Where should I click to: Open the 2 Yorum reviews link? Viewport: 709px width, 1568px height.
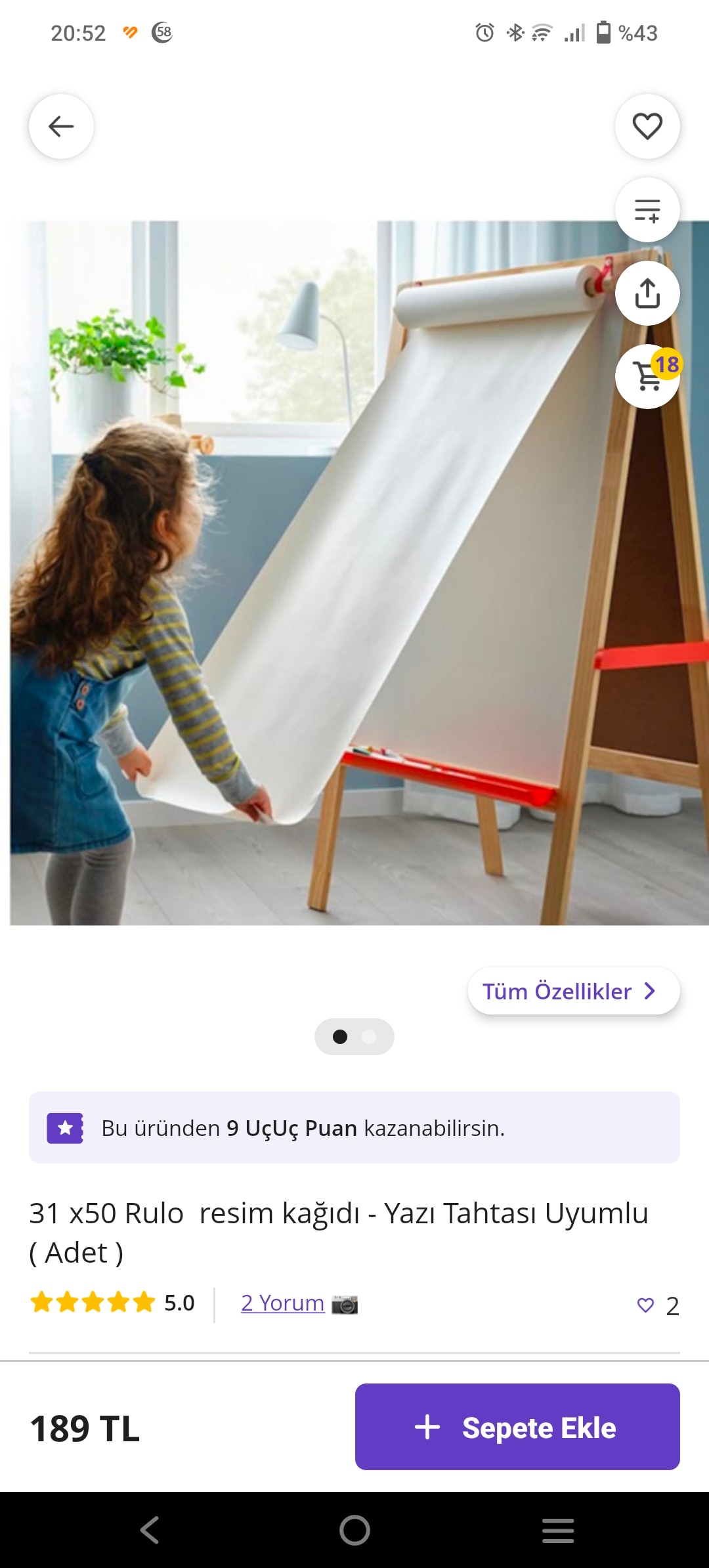pyautogui.click(x=282, y=1303)
